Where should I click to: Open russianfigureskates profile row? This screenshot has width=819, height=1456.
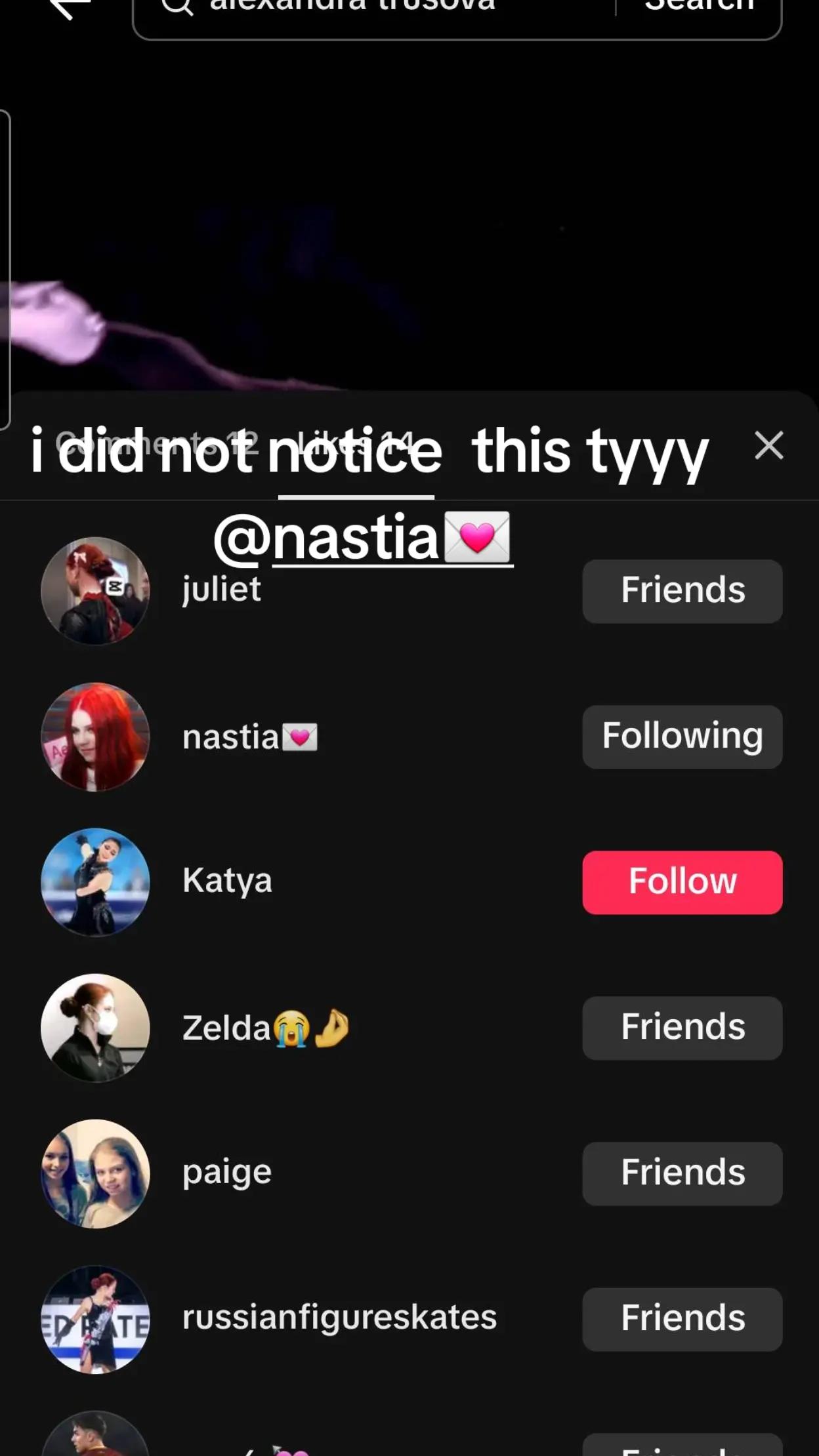338,1318
